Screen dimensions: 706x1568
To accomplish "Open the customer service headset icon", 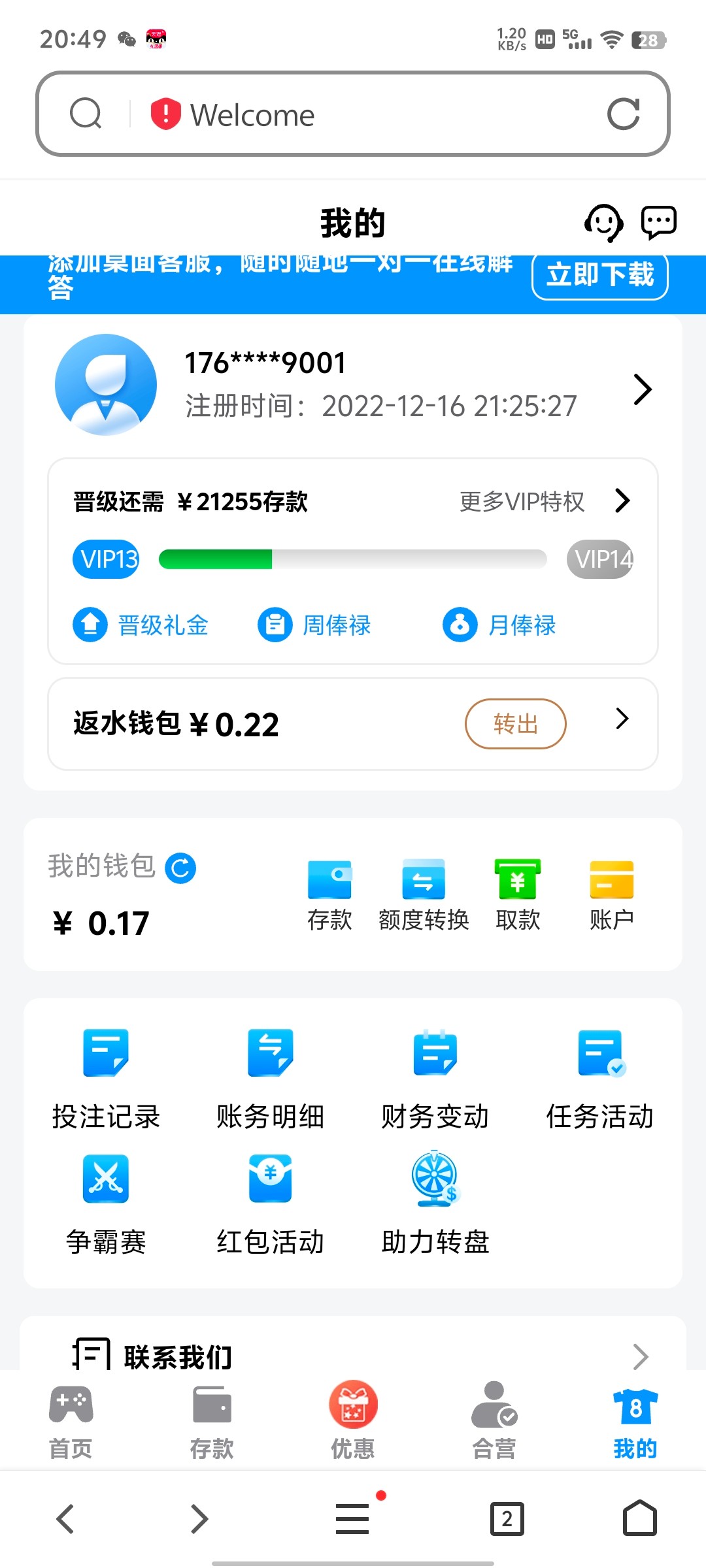I will (x=603, y=223).
